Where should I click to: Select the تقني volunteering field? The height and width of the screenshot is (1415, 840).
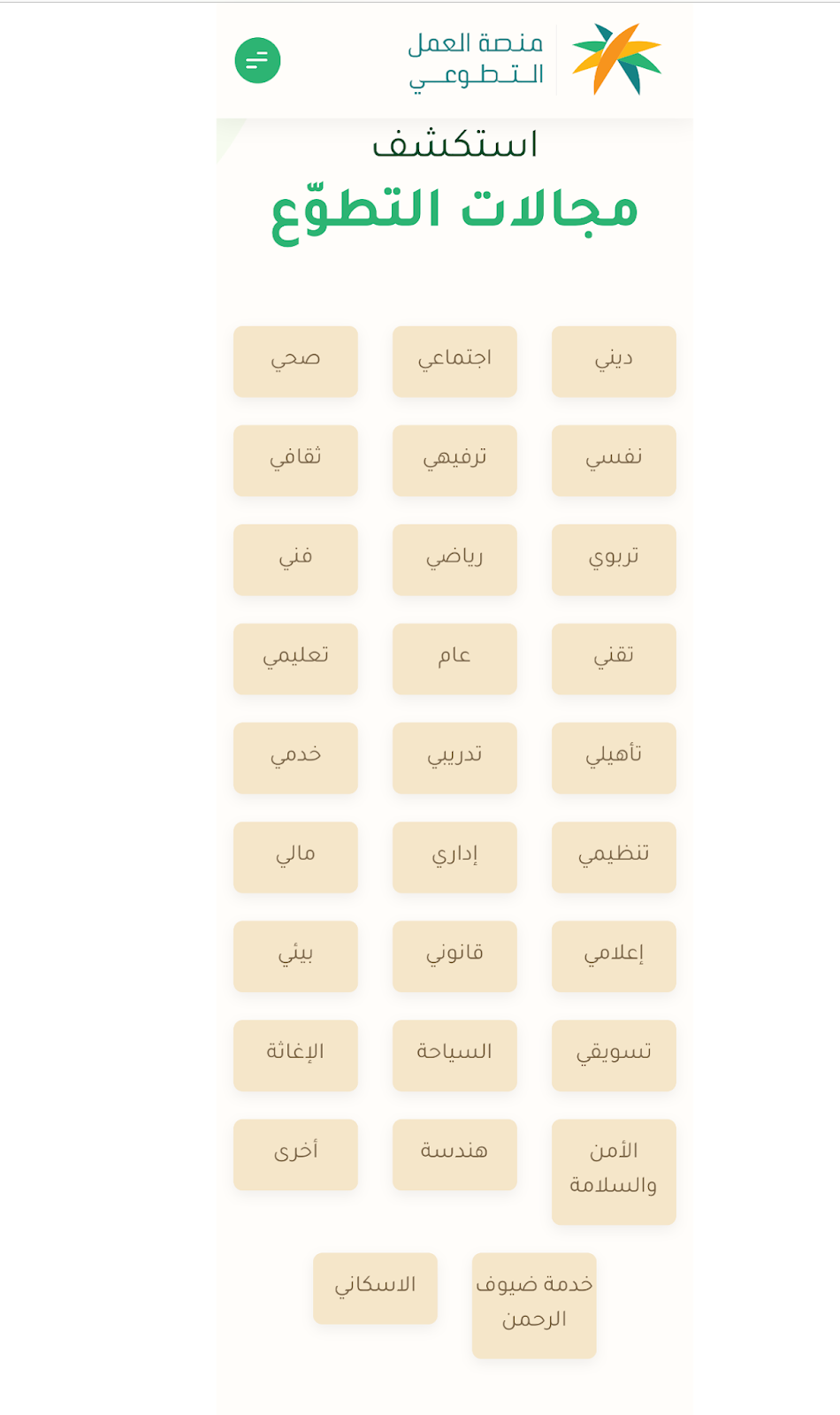point(614,658)
